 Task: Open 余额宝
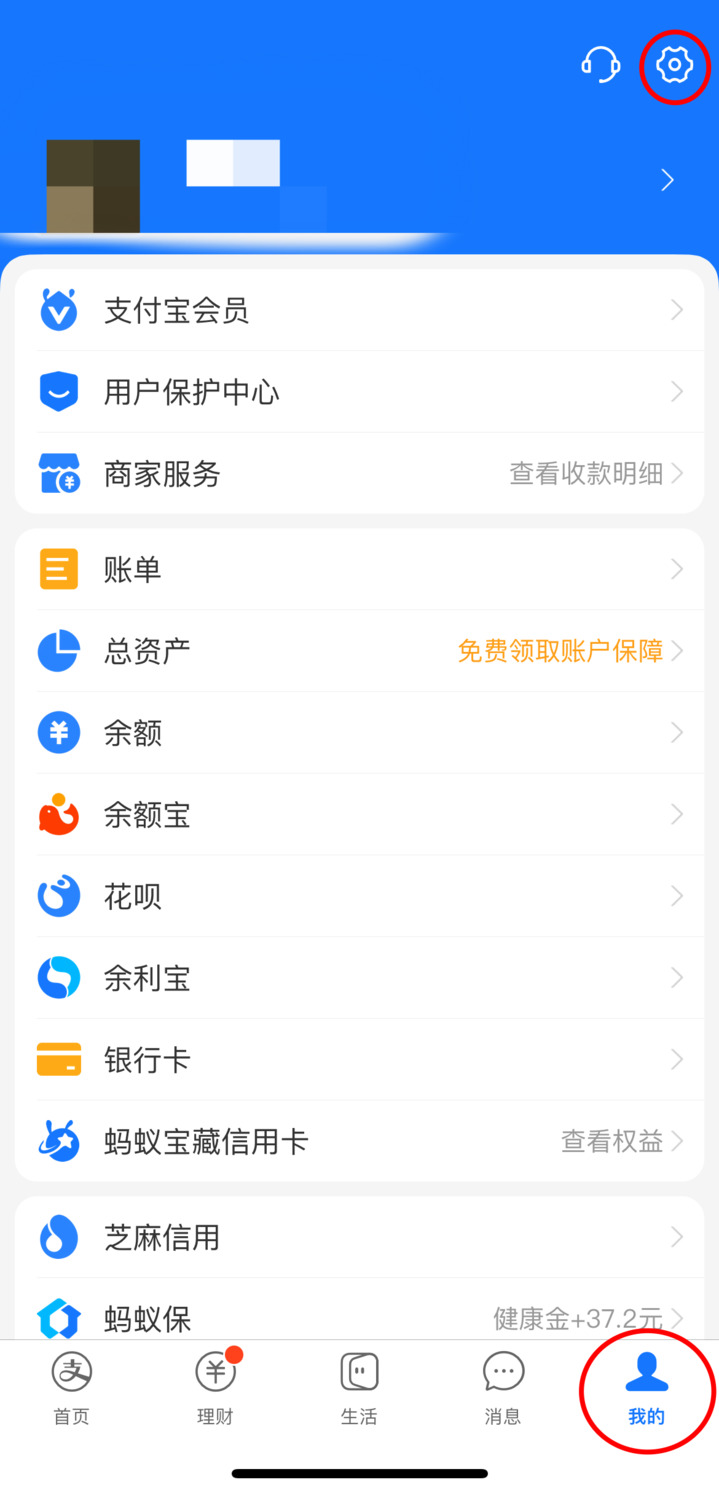[360, 815]
